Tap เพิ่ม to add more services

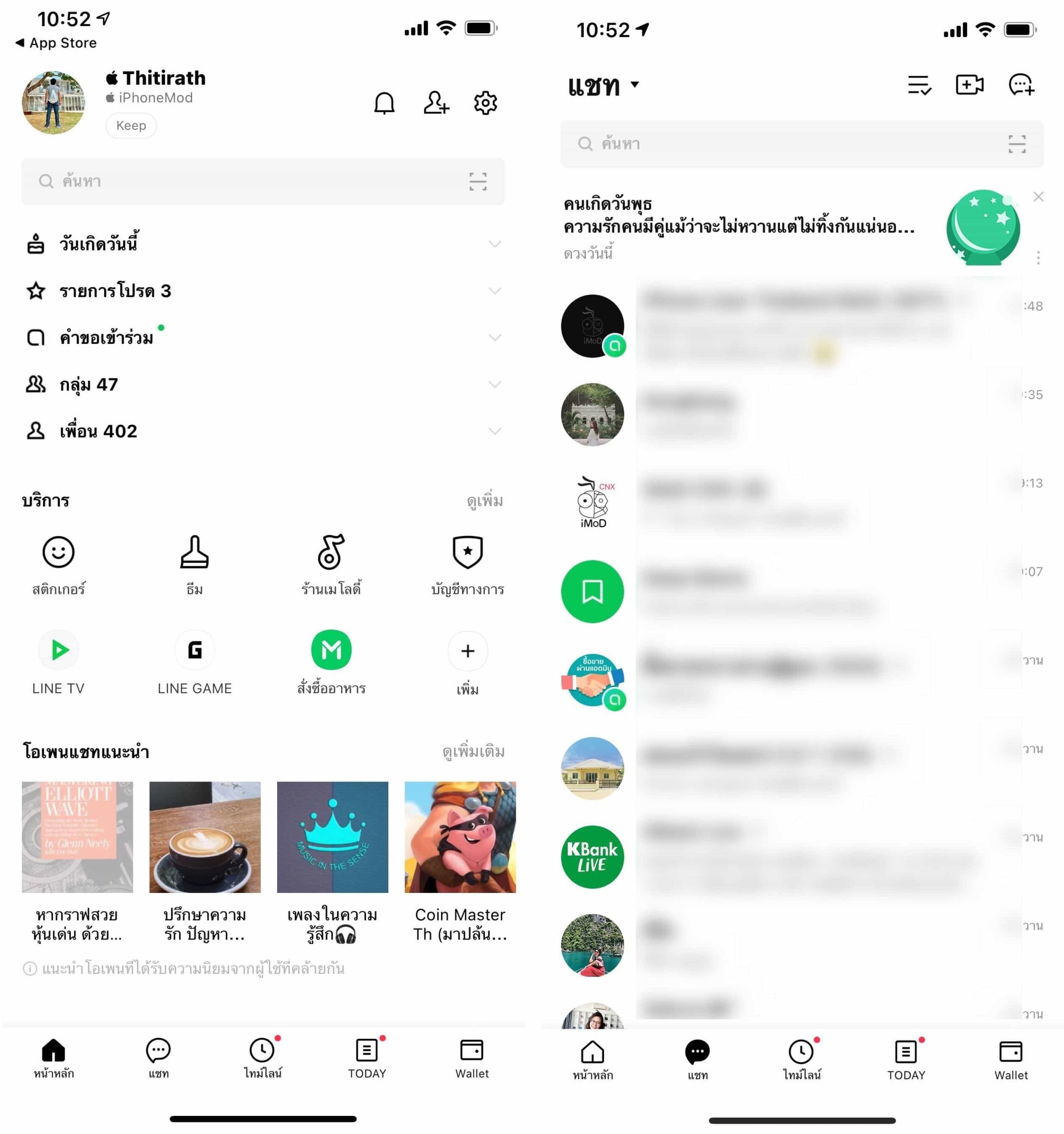(468, 662)
